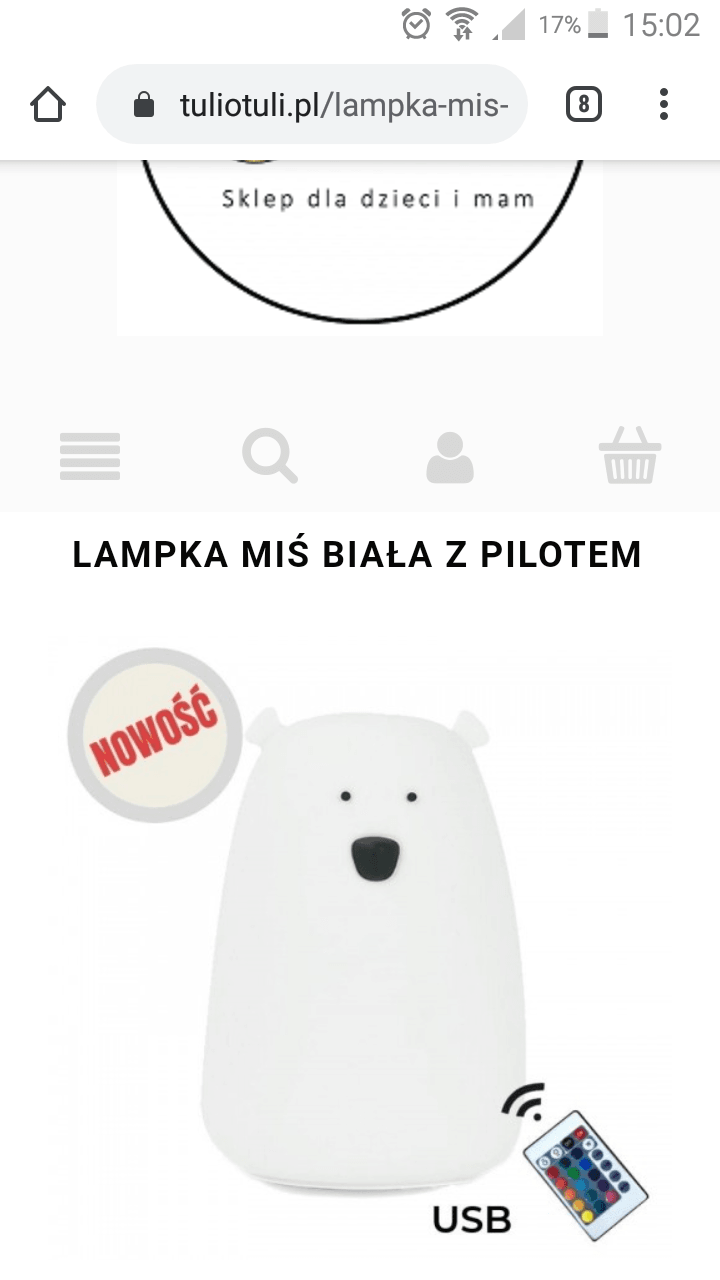Screen dimensions: 720x1280
Task: Open the Chrome overflow menu
Action: [664, 104]
